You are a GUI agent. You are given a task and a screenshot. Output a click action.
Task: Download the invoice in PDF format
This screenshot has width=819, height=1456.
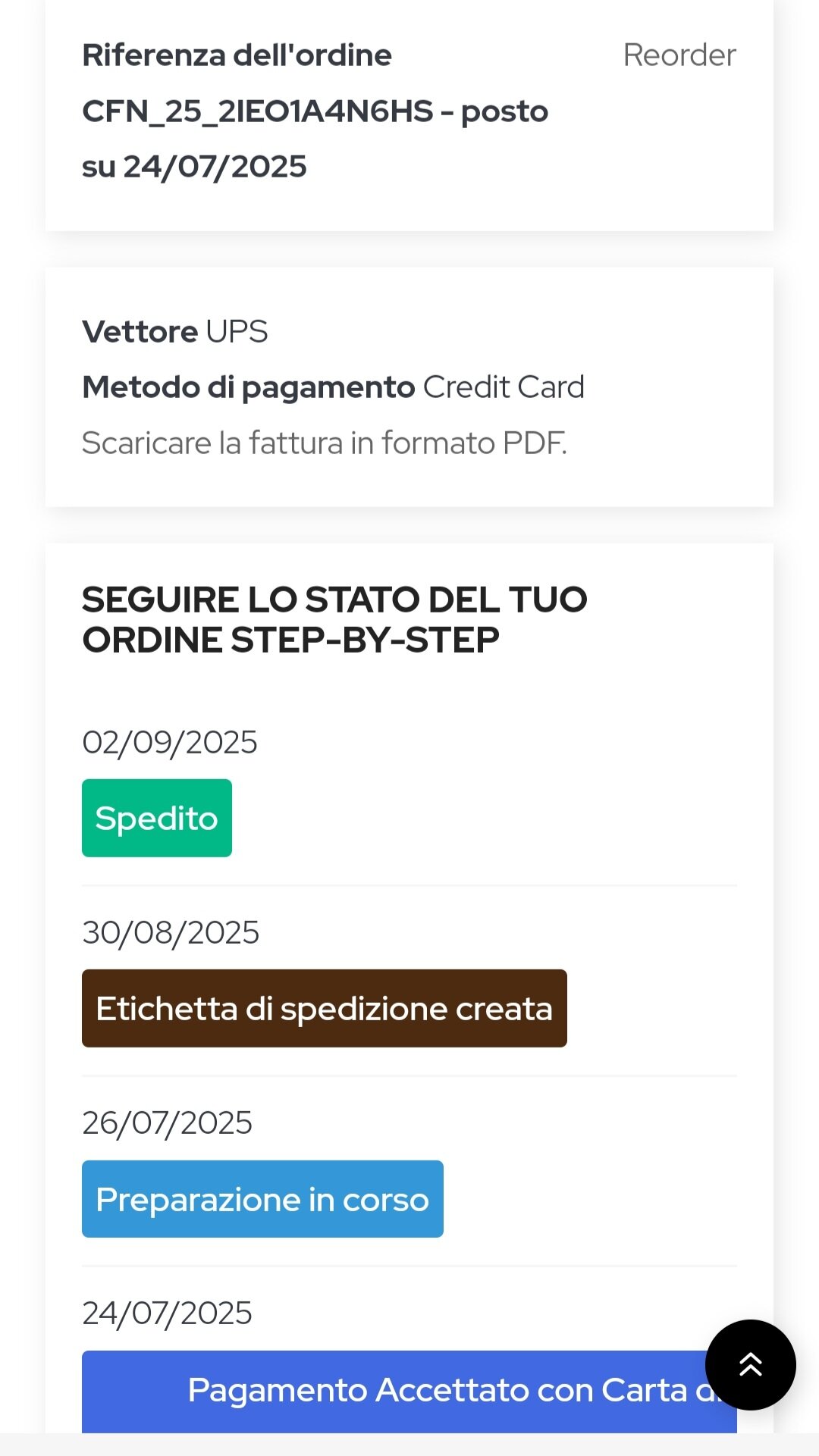coord(325,443)
